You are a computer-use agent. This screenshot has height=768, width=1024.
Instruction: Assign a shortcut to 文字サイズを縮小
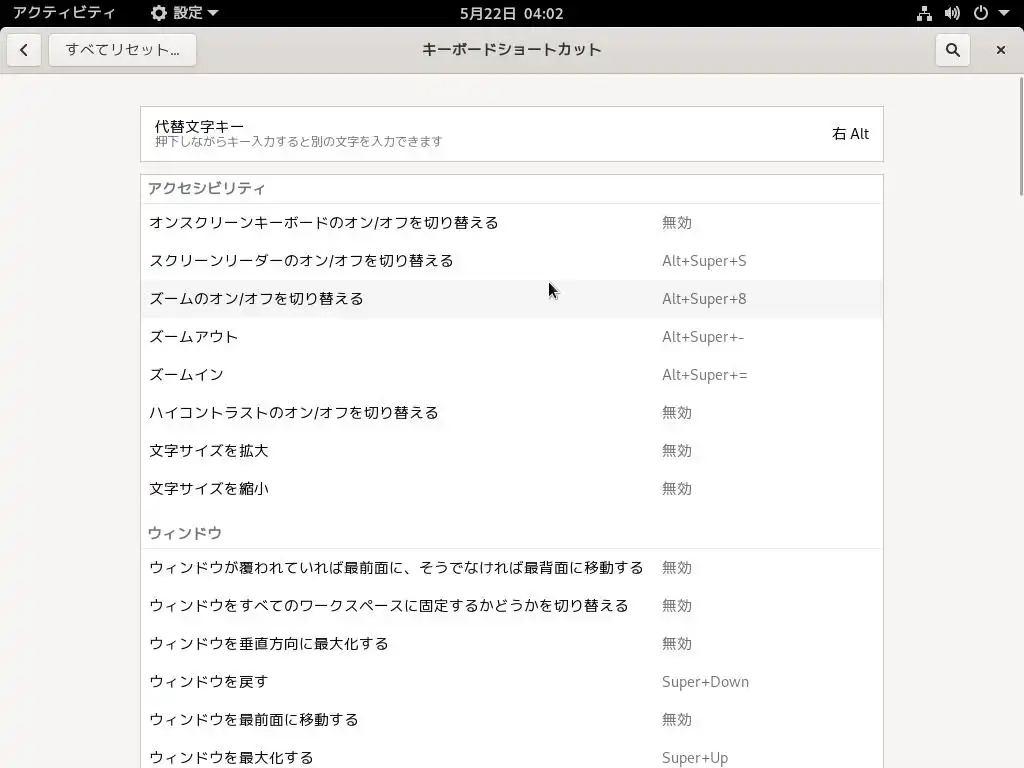(511, 489)
